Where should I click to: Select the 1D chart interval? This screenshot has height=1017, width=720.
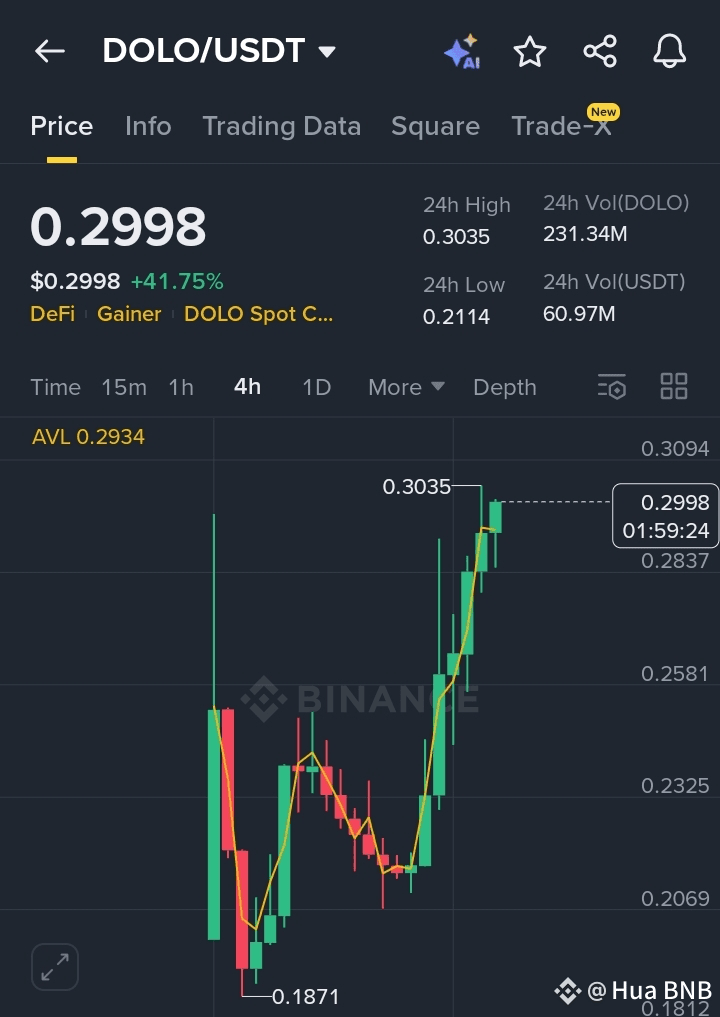tap(316, 387)
